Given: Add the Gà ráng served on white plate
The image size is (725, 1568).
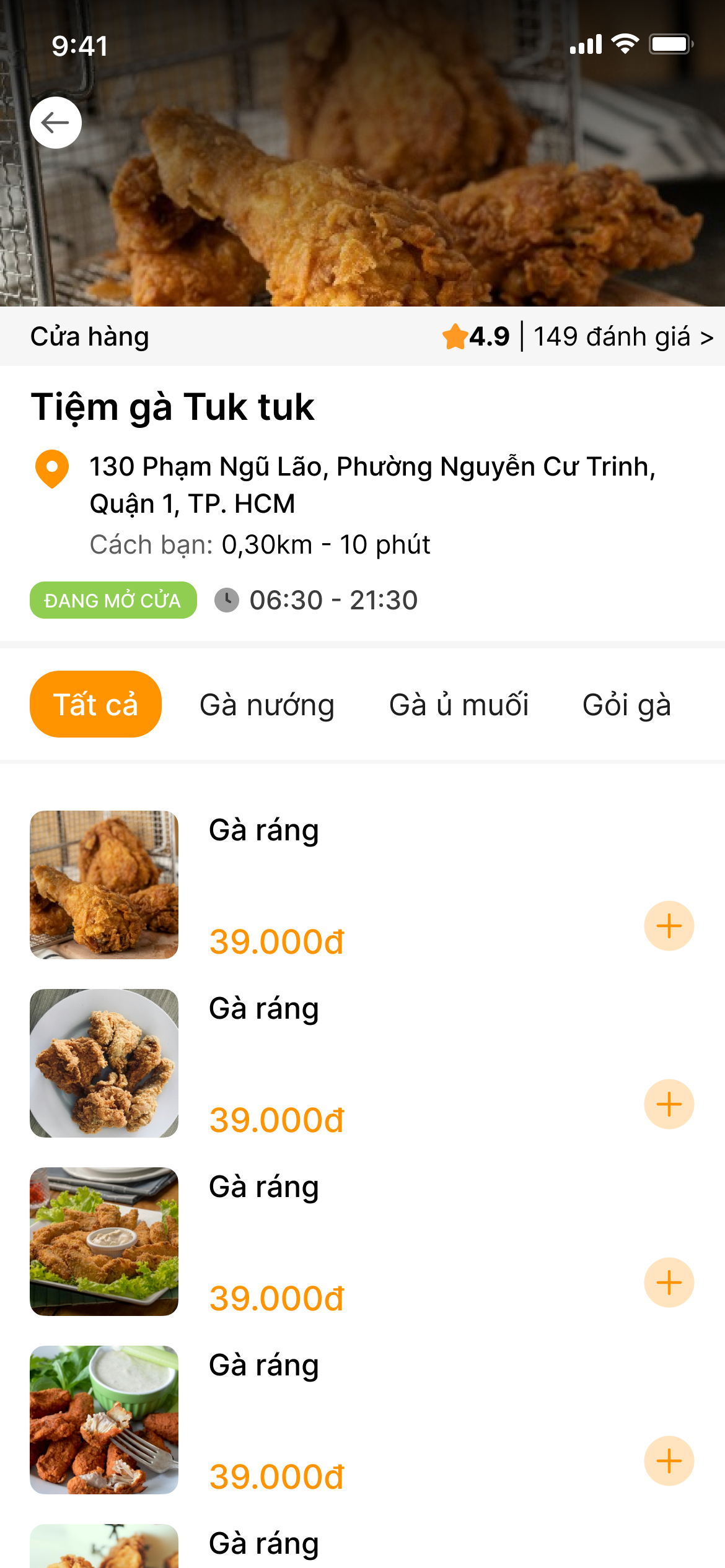Looking at the screenshot, I should [669, 1104].
